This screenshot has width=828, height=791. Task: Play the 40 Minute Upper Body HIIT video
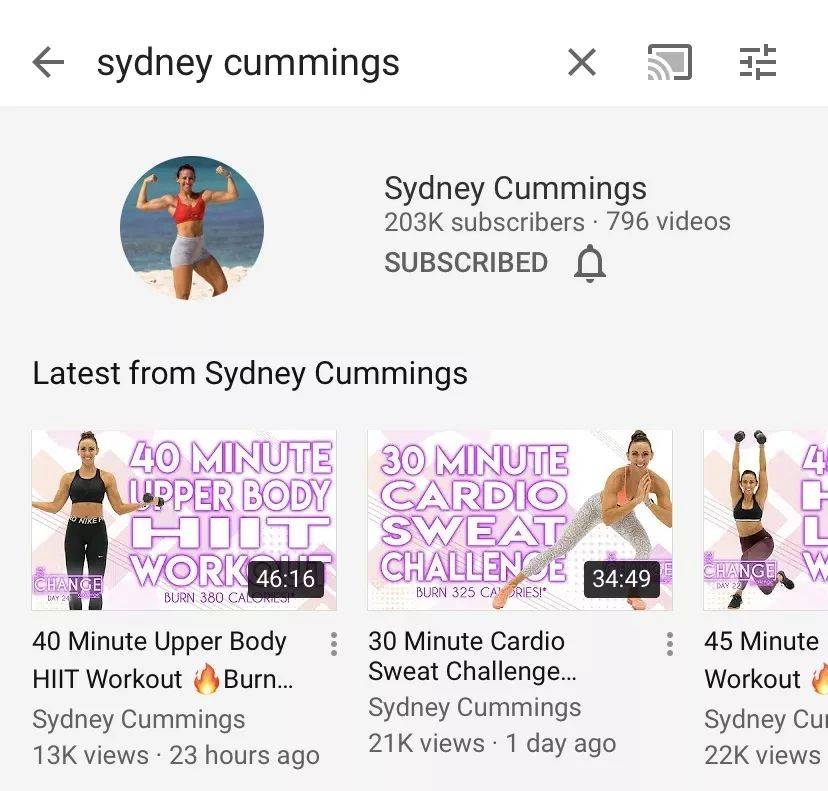click(x=184, y=520)
